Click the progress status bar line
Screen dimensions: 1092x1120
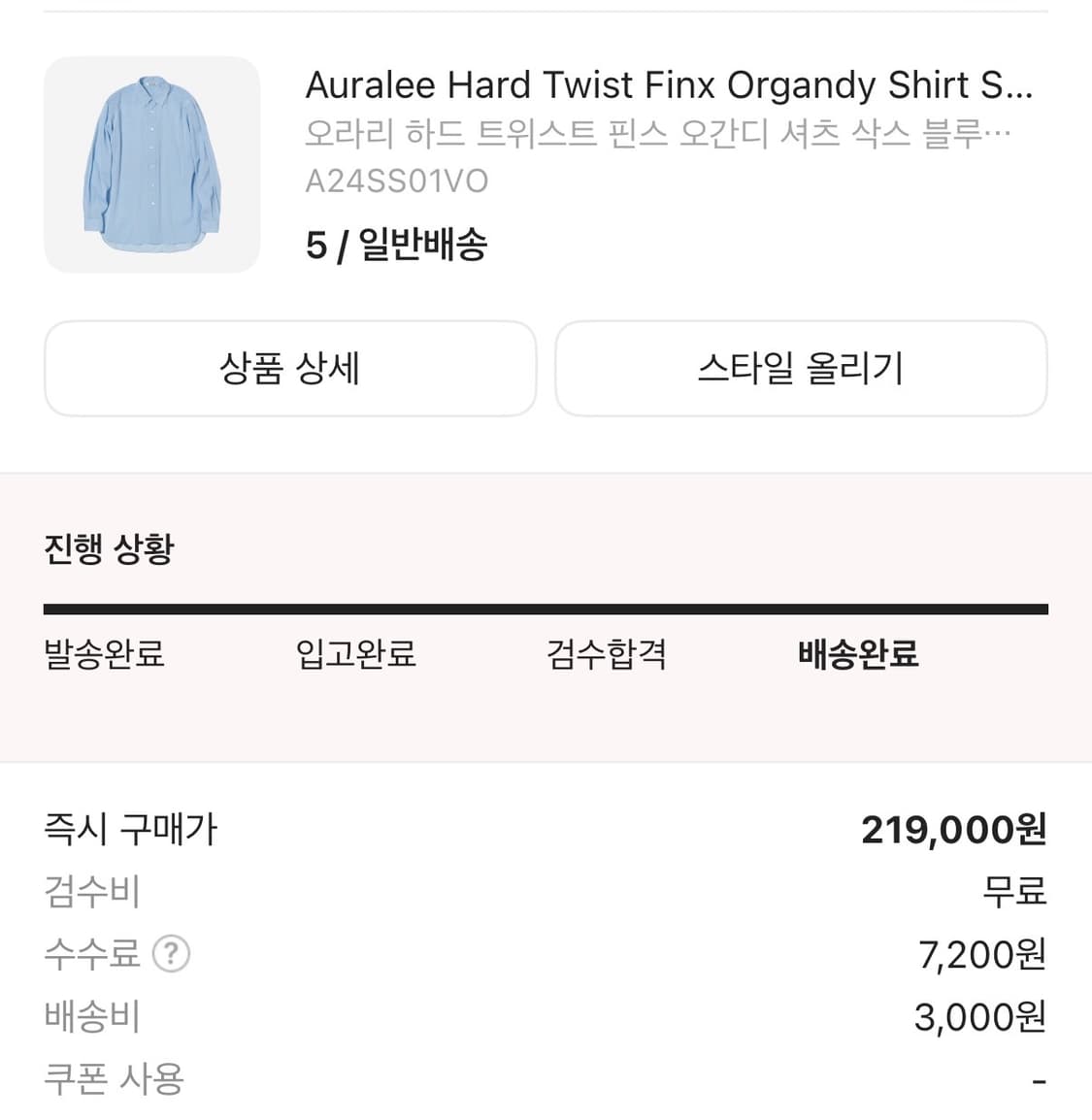[546, 609]
